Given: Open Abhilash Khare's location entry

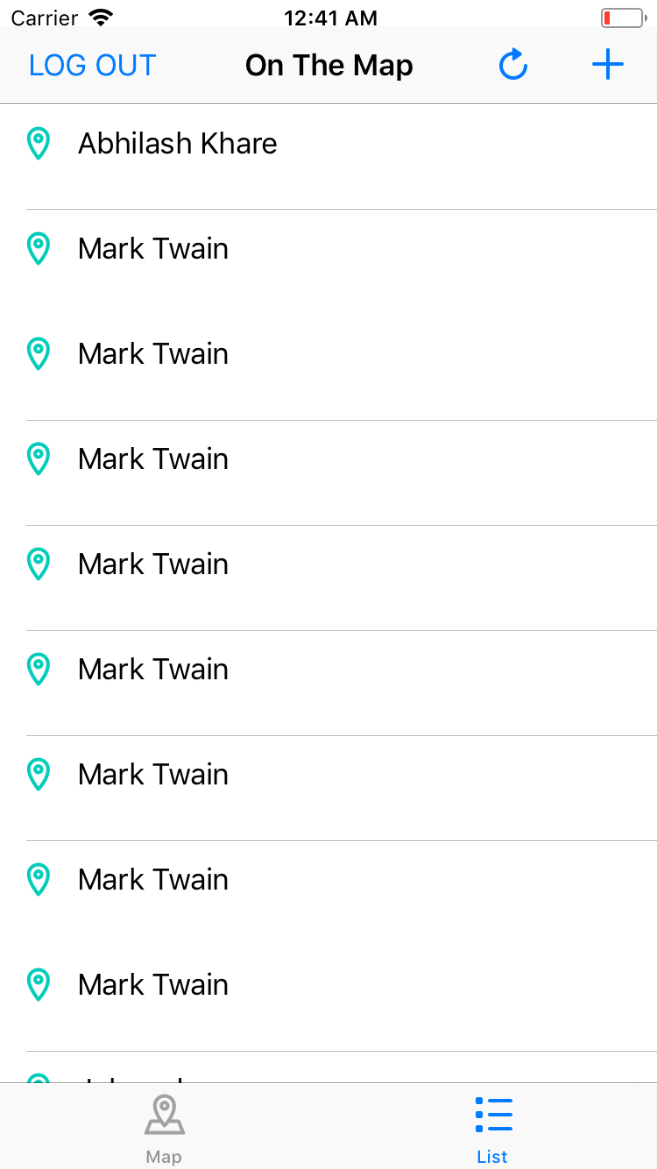Looking at the screenshot, I should (178, 144).
